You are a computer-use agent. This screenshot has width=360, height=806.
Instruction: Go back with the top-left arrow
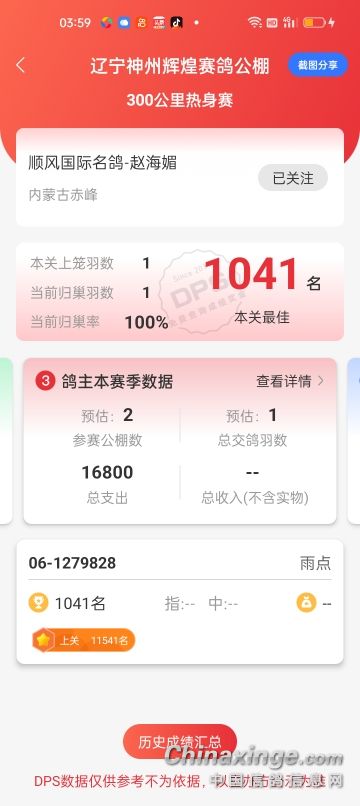coord(21,65)
